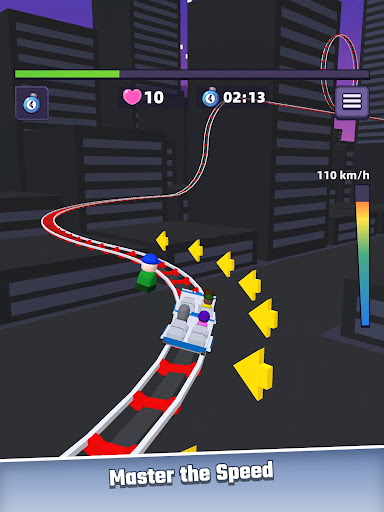
Task: Tap the stopwatch button in the top-left
Action: [32, 103]
